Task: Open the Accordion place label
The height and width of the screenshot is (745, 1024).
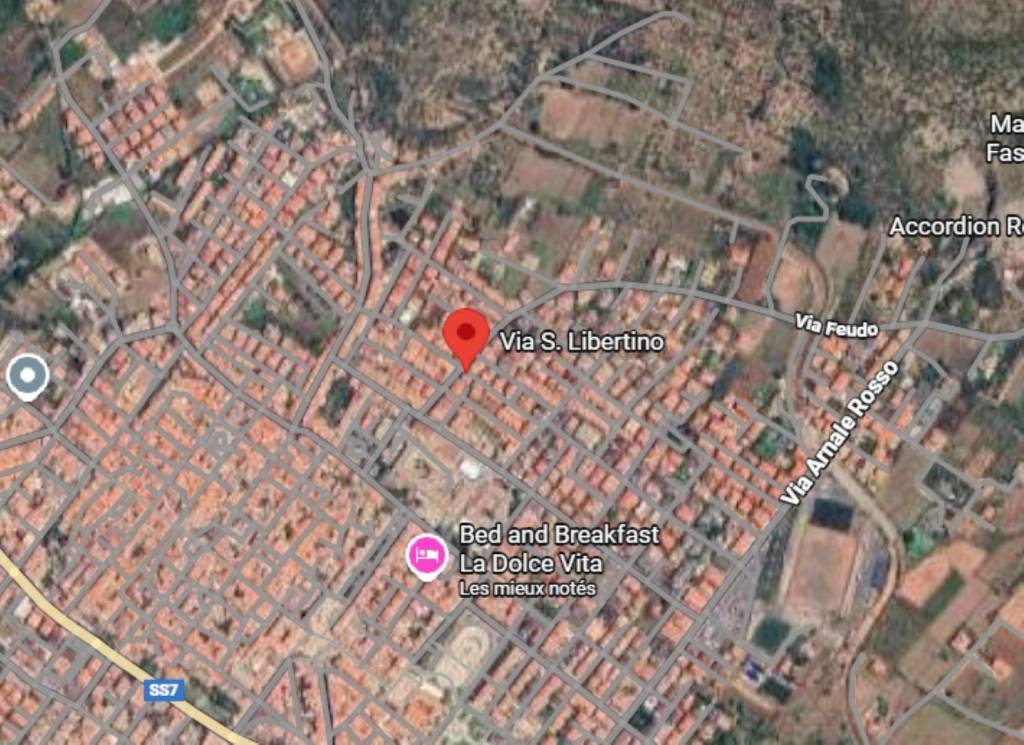Action: [953, 227]
